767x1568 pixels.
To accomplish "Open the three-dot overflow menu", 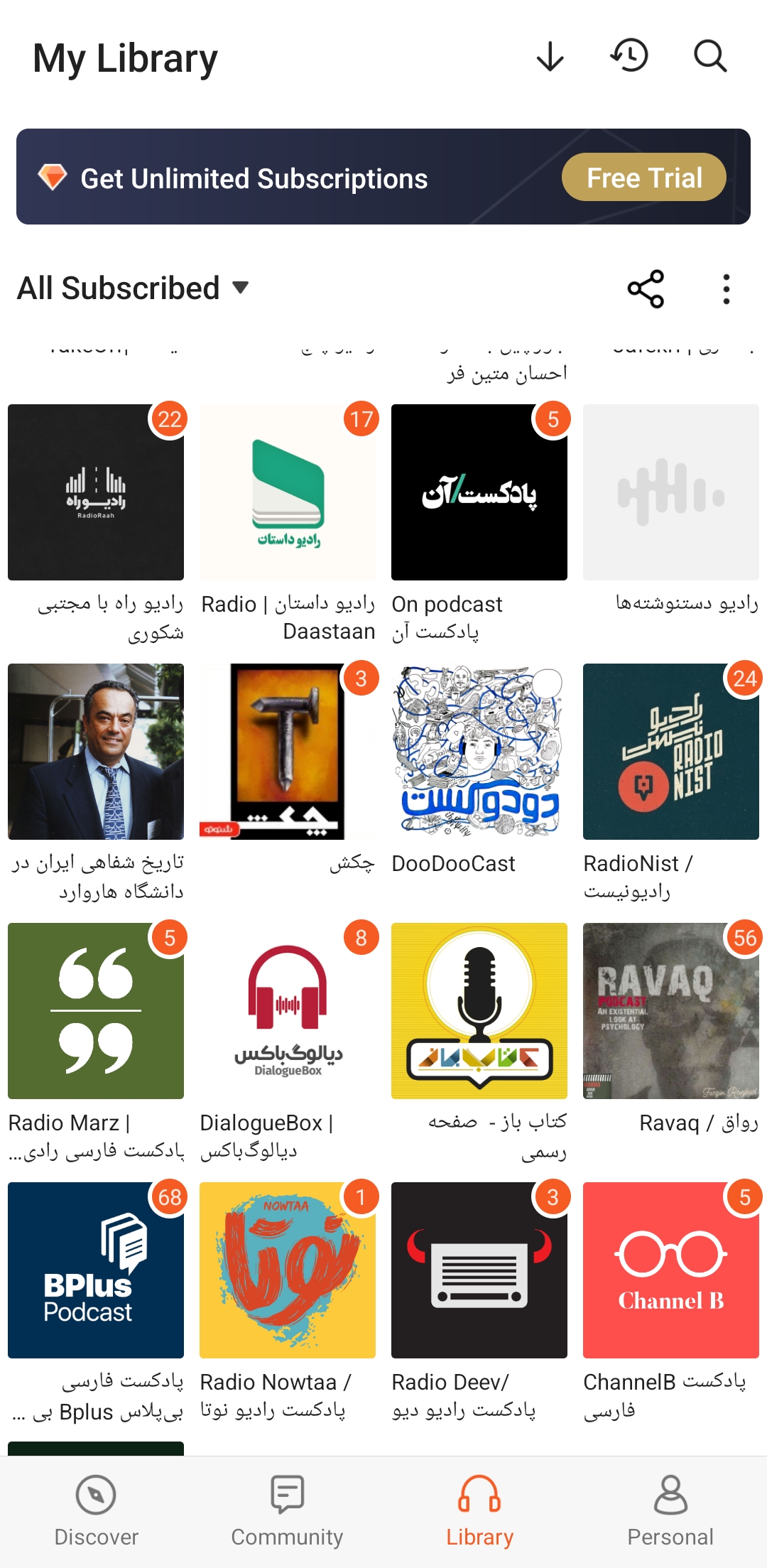I will pos(726,289).
